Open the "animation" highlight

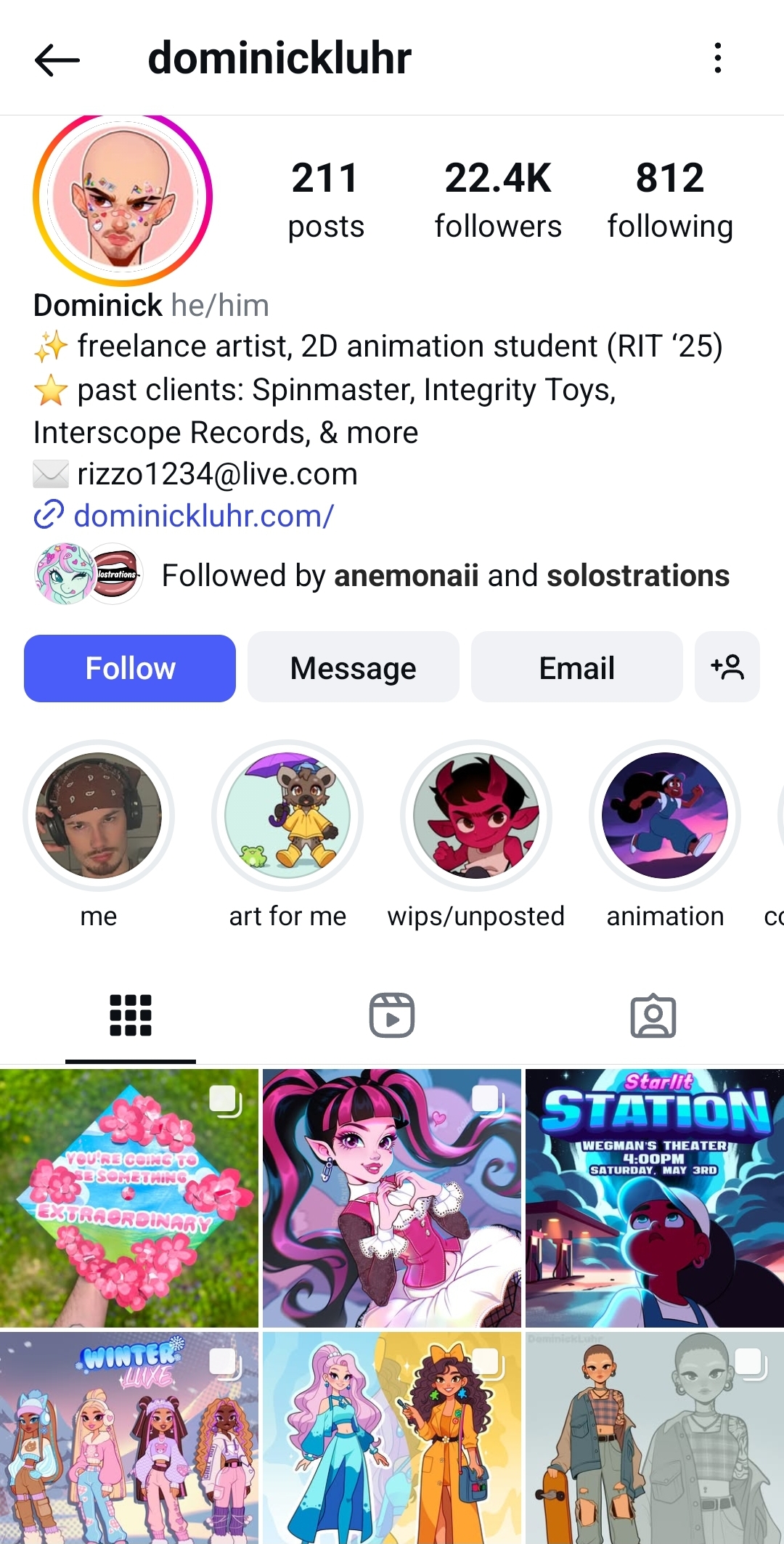click(x=665, y=816)
